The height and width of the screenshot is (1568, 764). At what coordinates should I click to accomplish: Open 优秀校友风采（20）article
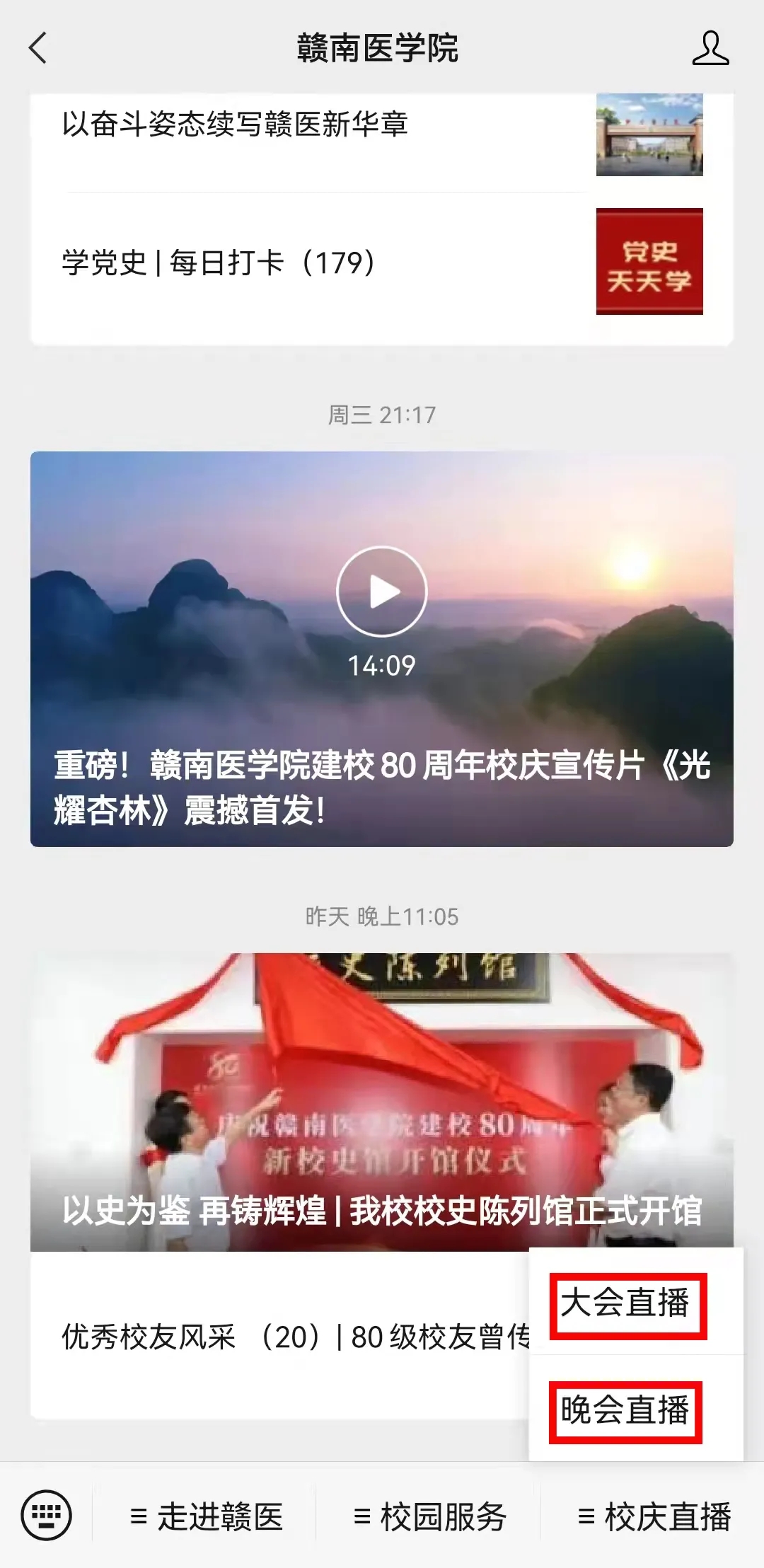pos(283,1337)
